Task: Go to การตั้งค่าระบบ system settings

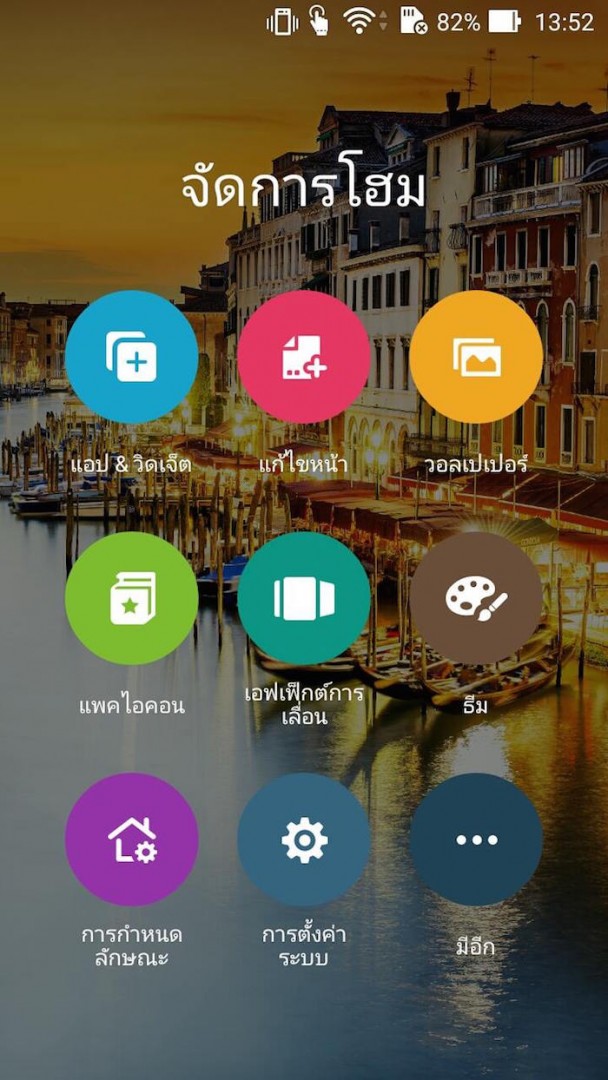Action: pos(304,839)
